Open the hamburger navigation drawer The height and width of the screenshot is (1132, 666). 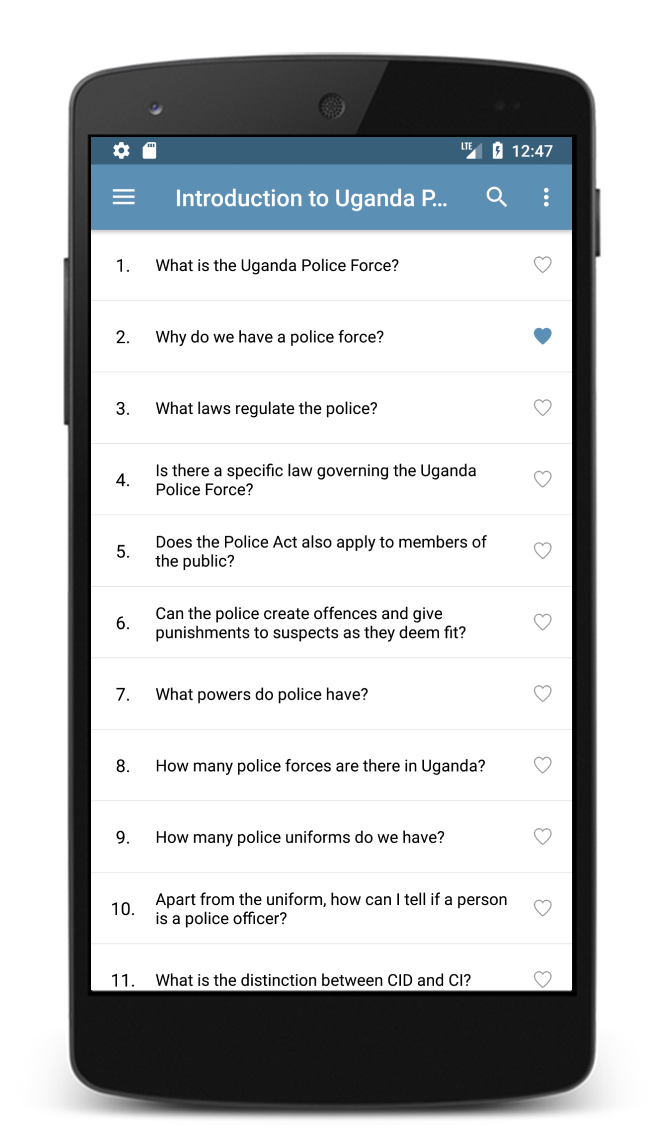[123, 197]
